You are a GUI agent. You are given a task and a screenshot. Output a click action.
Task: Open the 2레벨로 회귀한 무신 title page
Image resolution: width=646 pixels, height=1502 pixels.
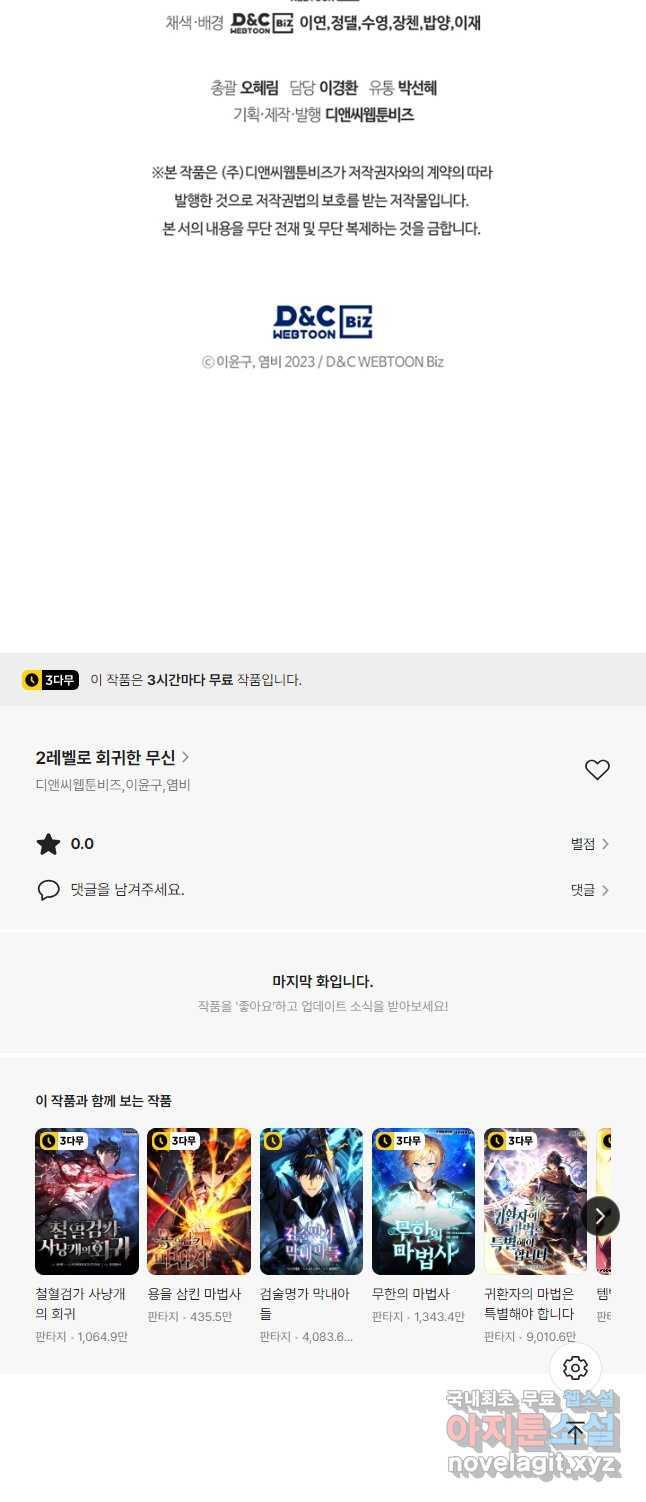tap(112, 757)
